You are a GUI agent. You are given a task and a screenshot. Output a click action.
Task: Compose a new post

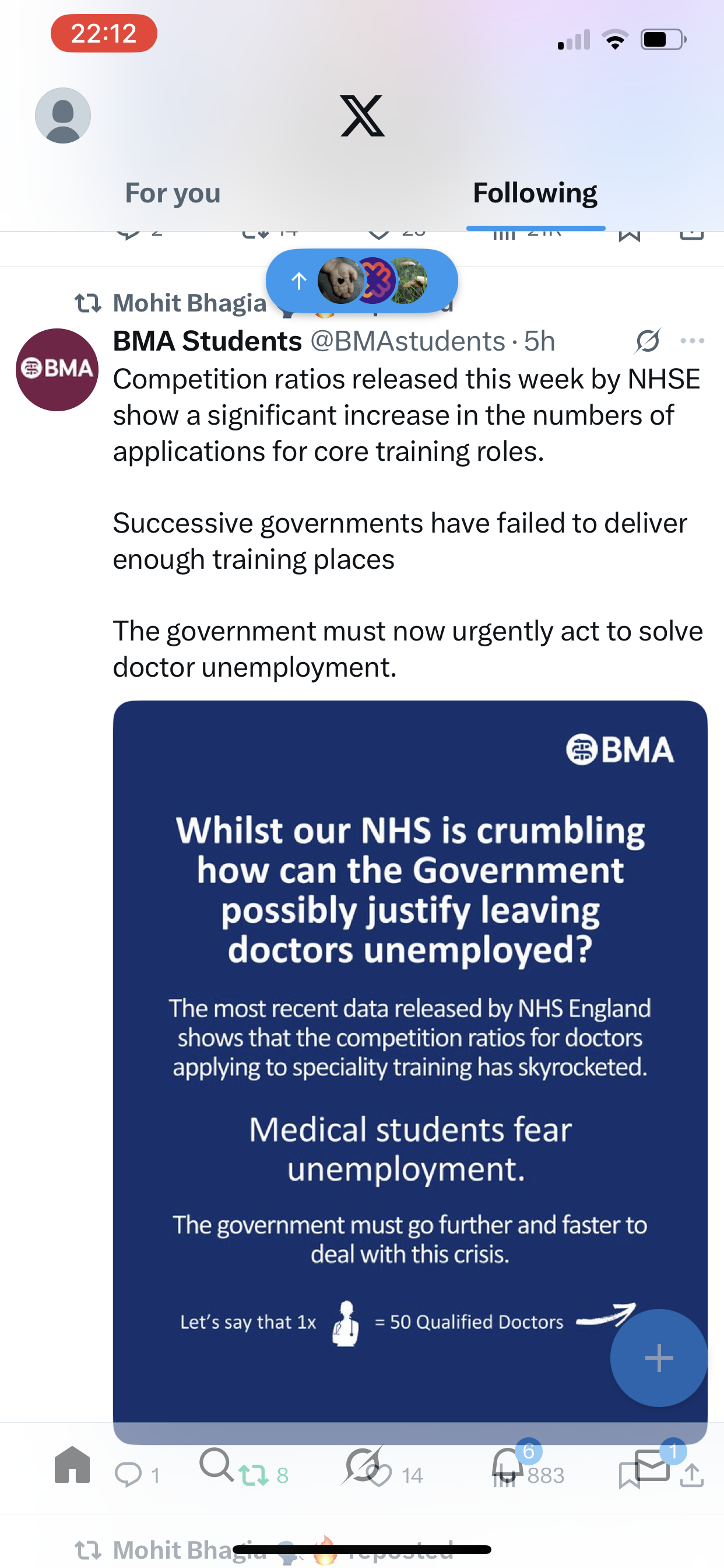point(658,1357)
